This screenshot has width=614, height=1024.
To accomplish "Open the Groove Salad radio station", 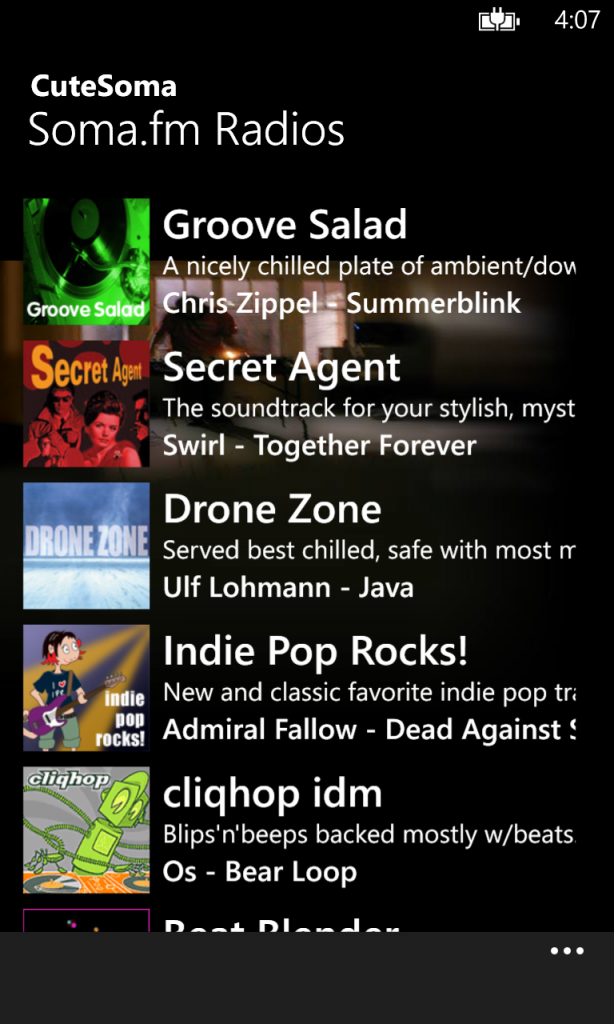I will [x=285, y=226].
